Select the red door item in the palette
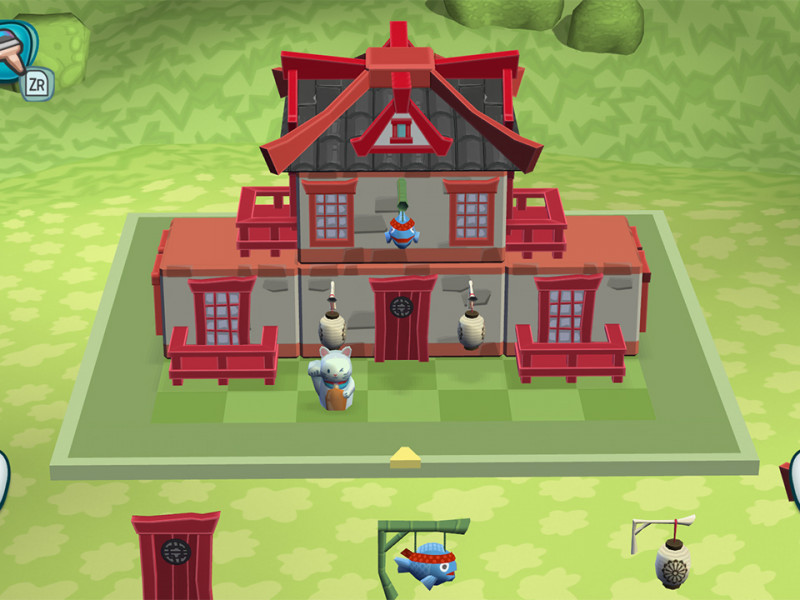This screenshot has width=800, height=600. (x=175, y=556)
